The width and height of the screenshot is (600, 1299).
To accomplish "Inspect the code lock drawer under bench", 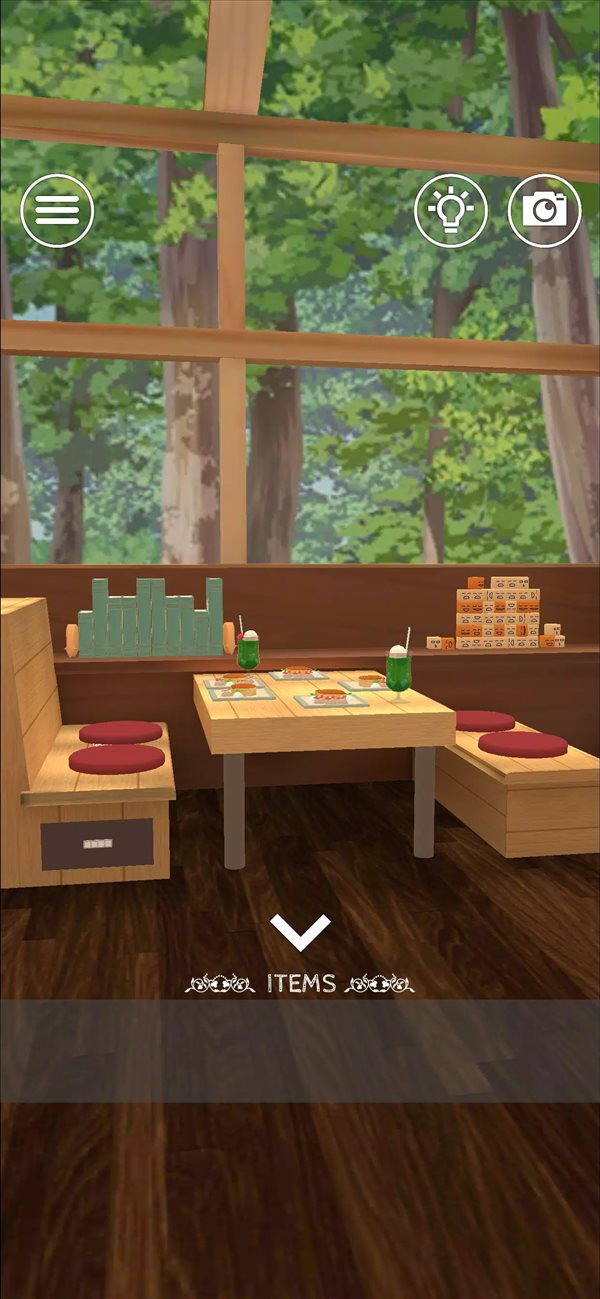I will click(x=97, y=843).
